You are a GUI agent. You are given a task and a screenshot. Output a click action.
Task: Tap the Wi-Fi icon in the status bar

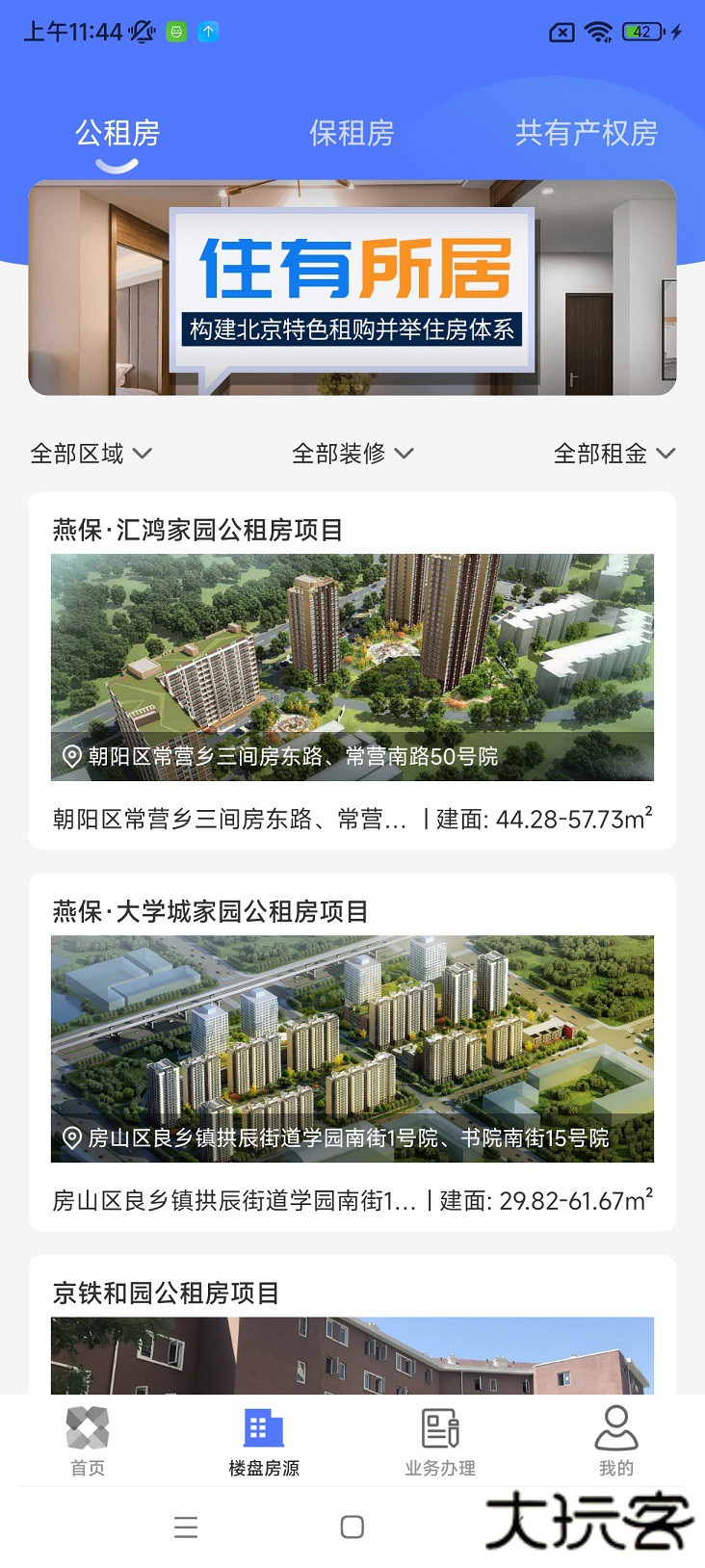599,31
